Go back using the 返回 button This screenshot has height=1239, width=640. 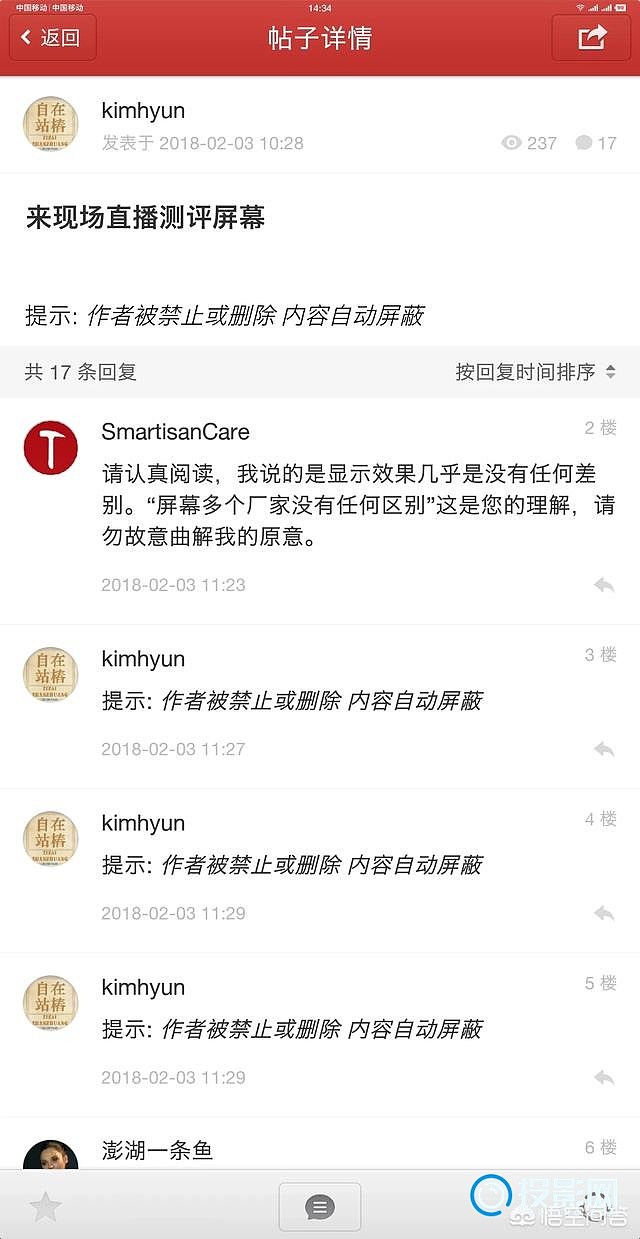(x=53, y=38)
